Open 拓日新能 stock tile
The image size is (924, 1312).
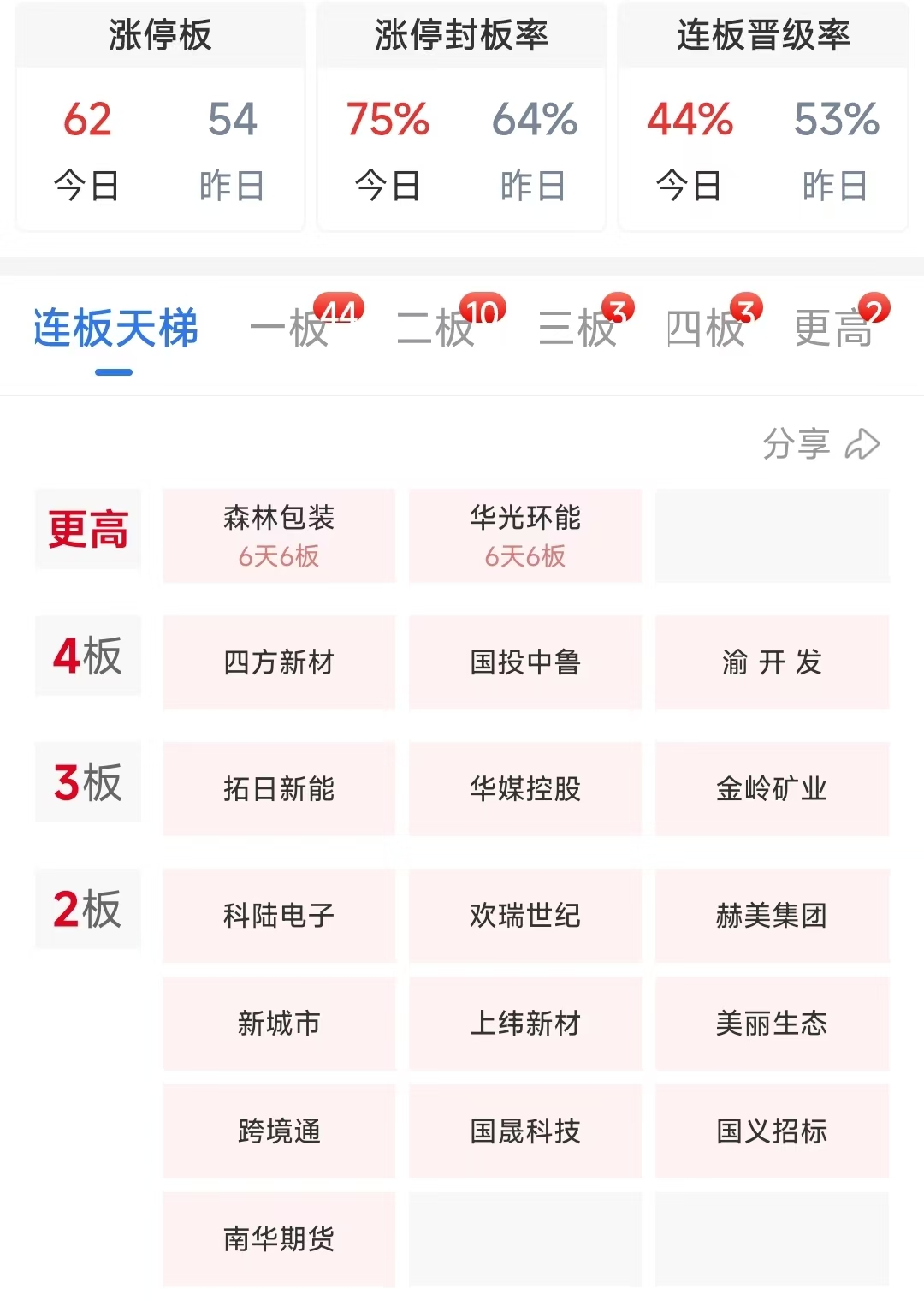tap(279, 789)
